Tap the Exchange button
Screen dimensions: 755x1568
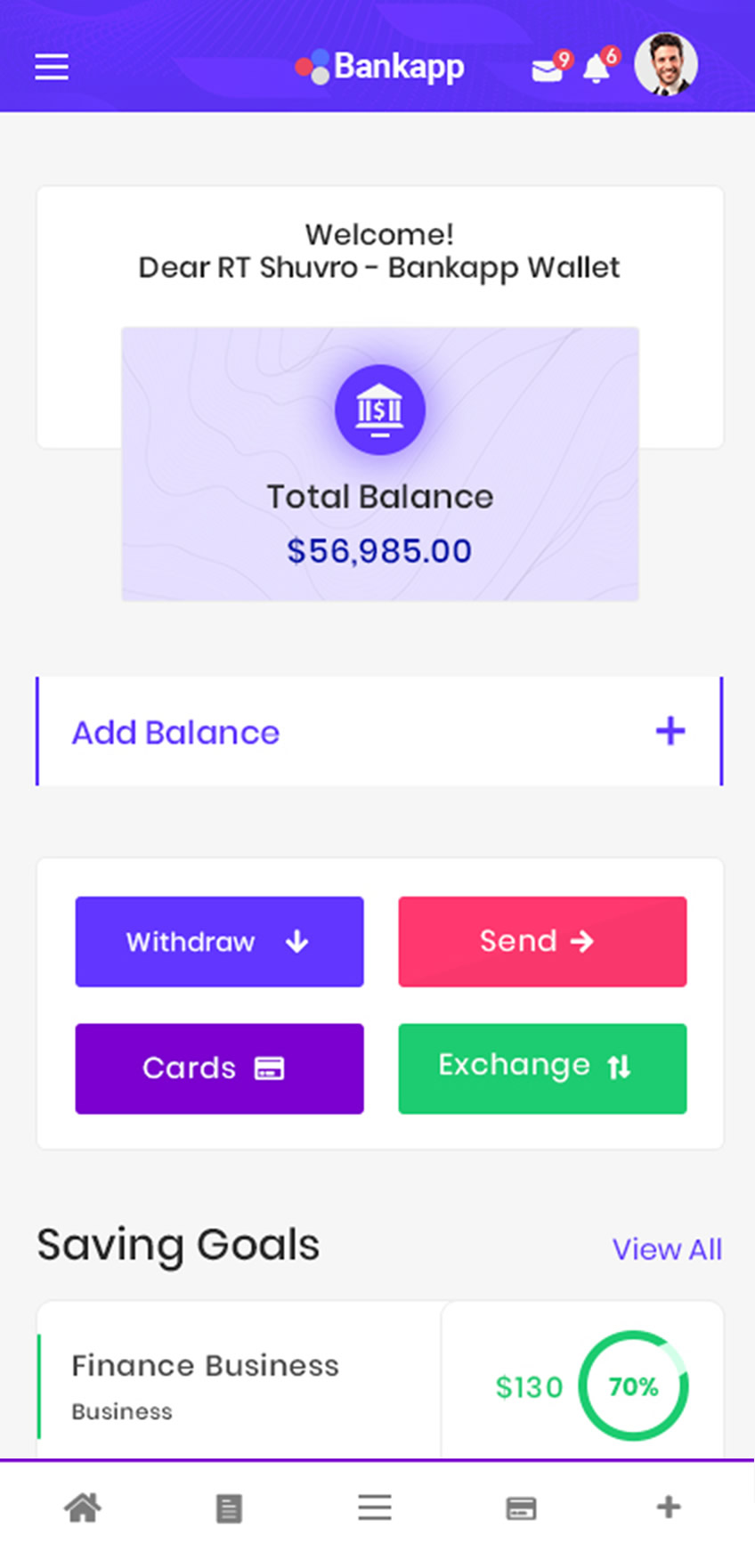coord(542,1068)
